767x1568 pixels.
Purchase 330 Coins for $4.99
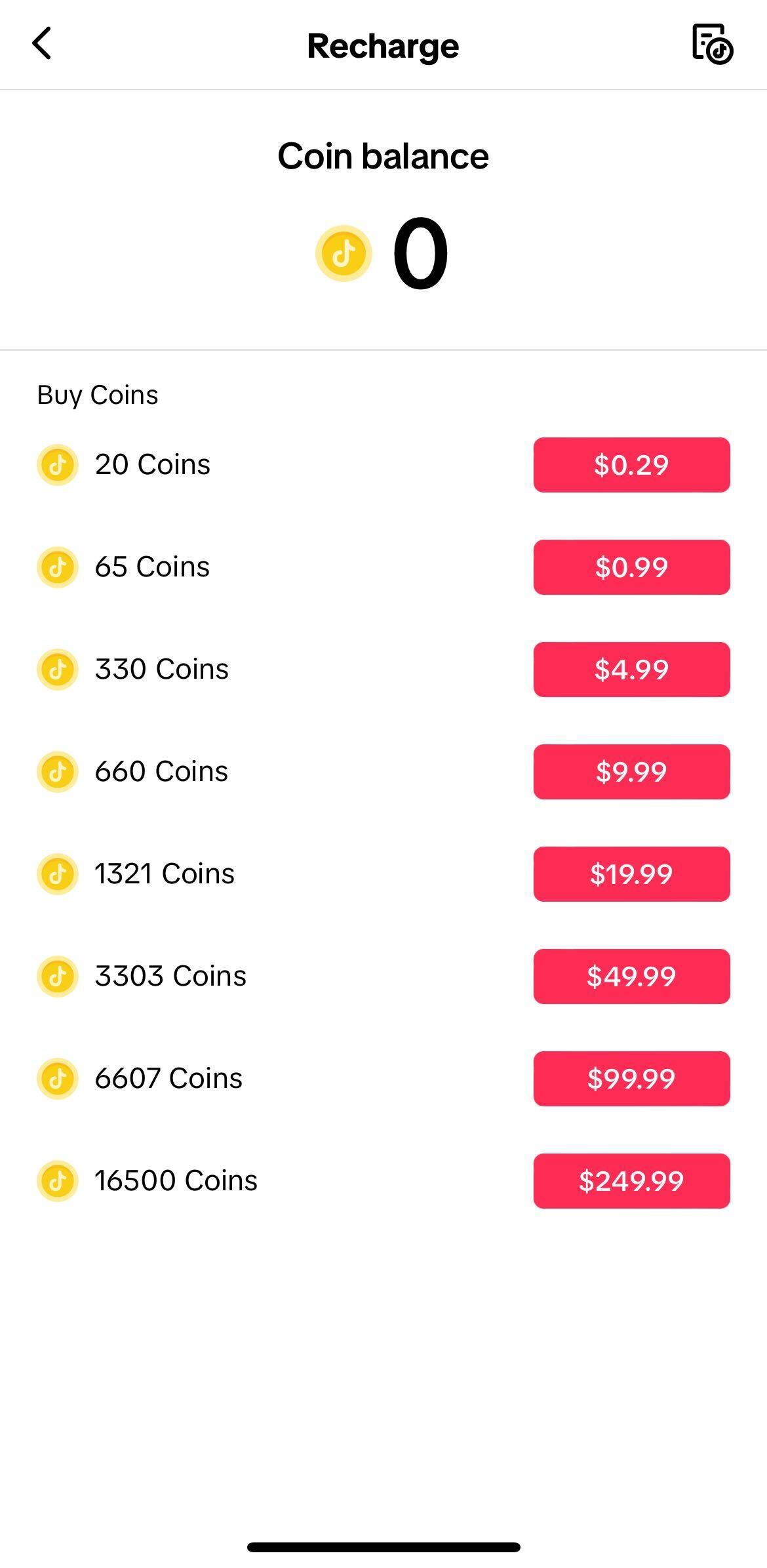click(x=631, y=670)
